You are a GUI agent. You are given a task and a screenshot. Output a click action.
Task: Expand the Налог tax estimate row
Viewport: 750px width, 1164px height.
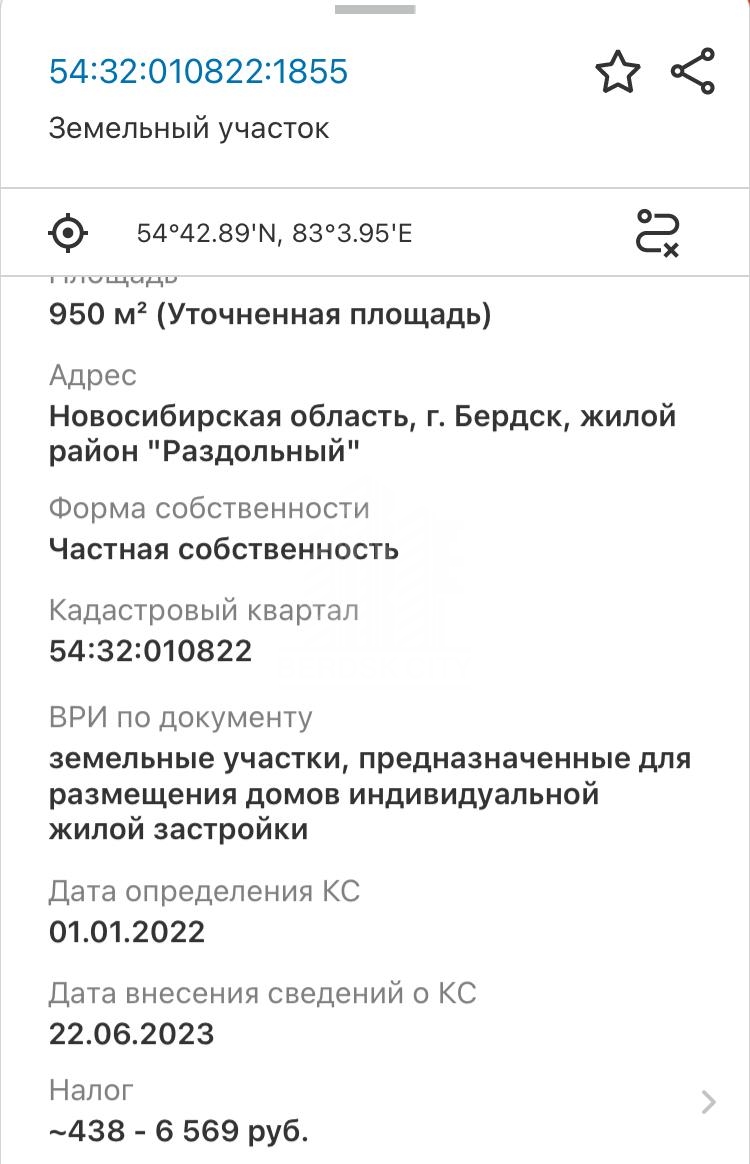(708, 1102)
